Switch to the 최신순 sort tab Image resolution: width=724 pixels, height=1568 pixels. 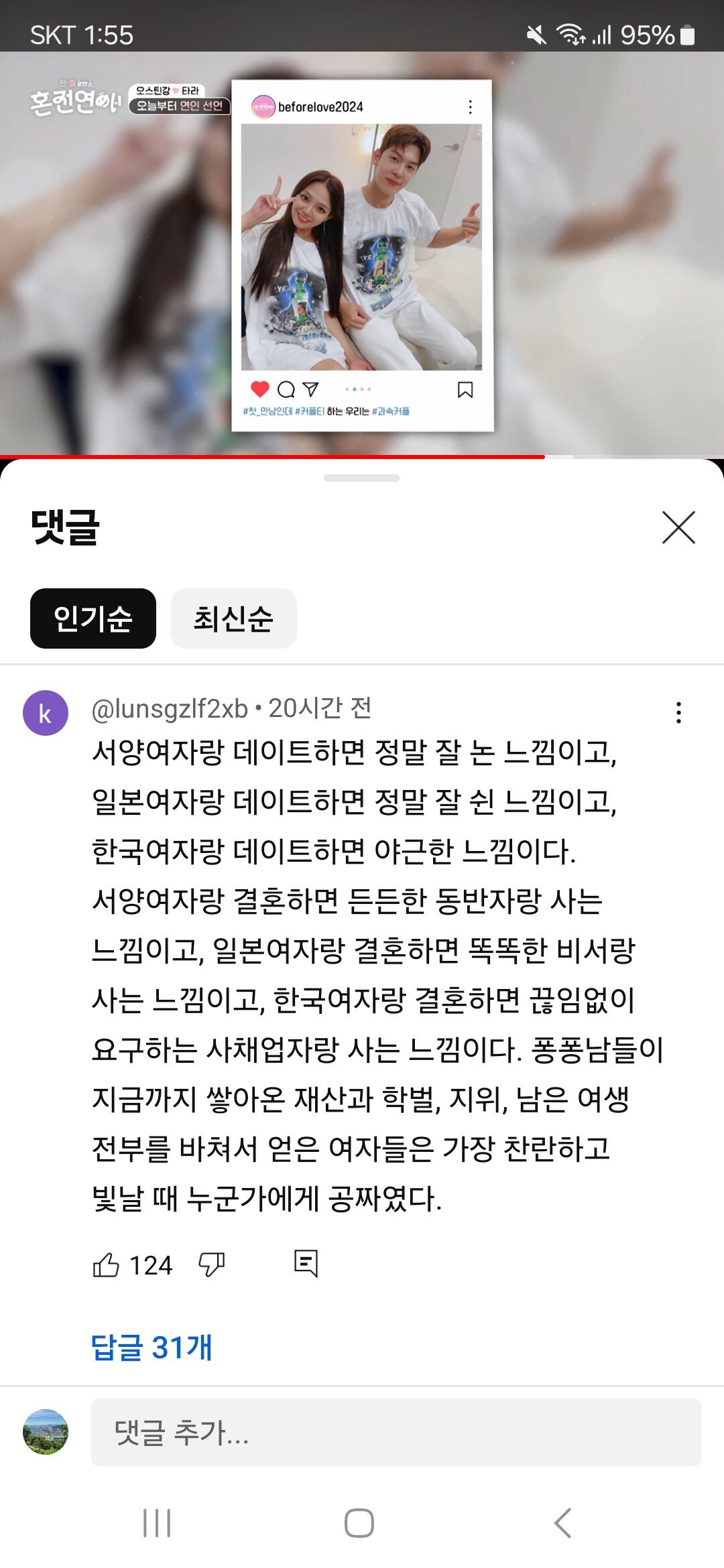click(x=233, y=618)
